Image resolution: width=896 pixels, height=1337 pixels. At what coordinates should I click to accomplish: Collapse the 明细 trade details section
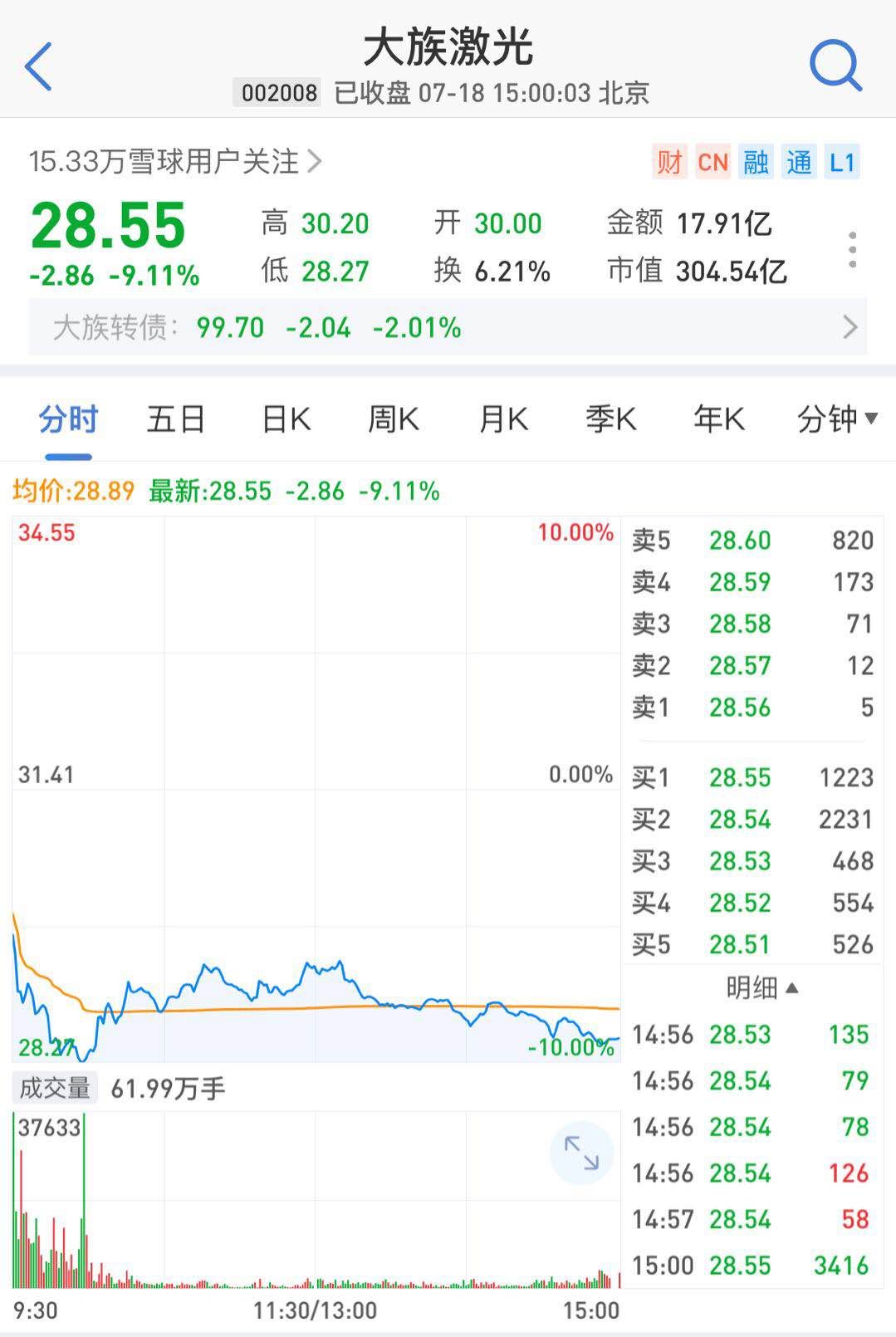(761, 987)
